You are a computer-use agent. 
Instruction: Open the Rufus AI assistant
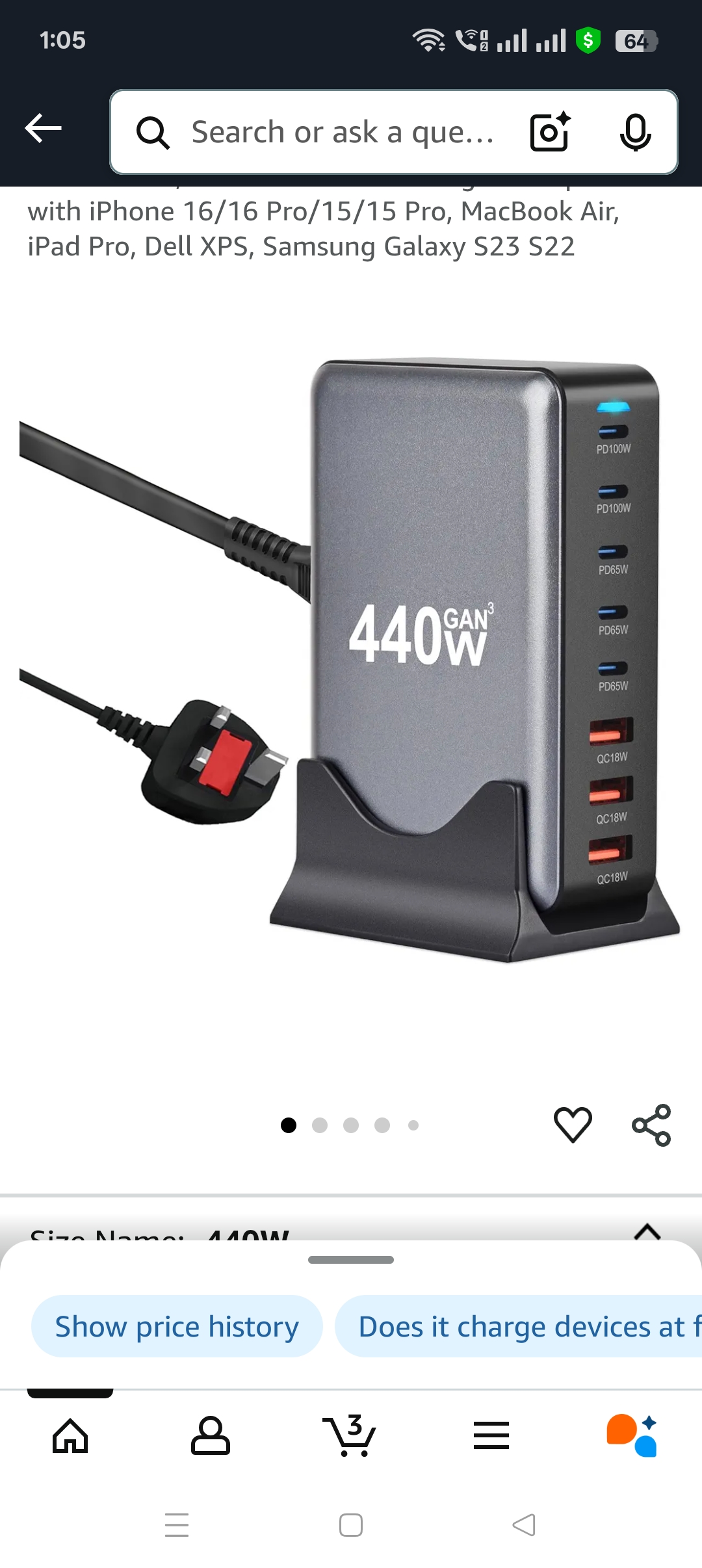(632, 1435)
